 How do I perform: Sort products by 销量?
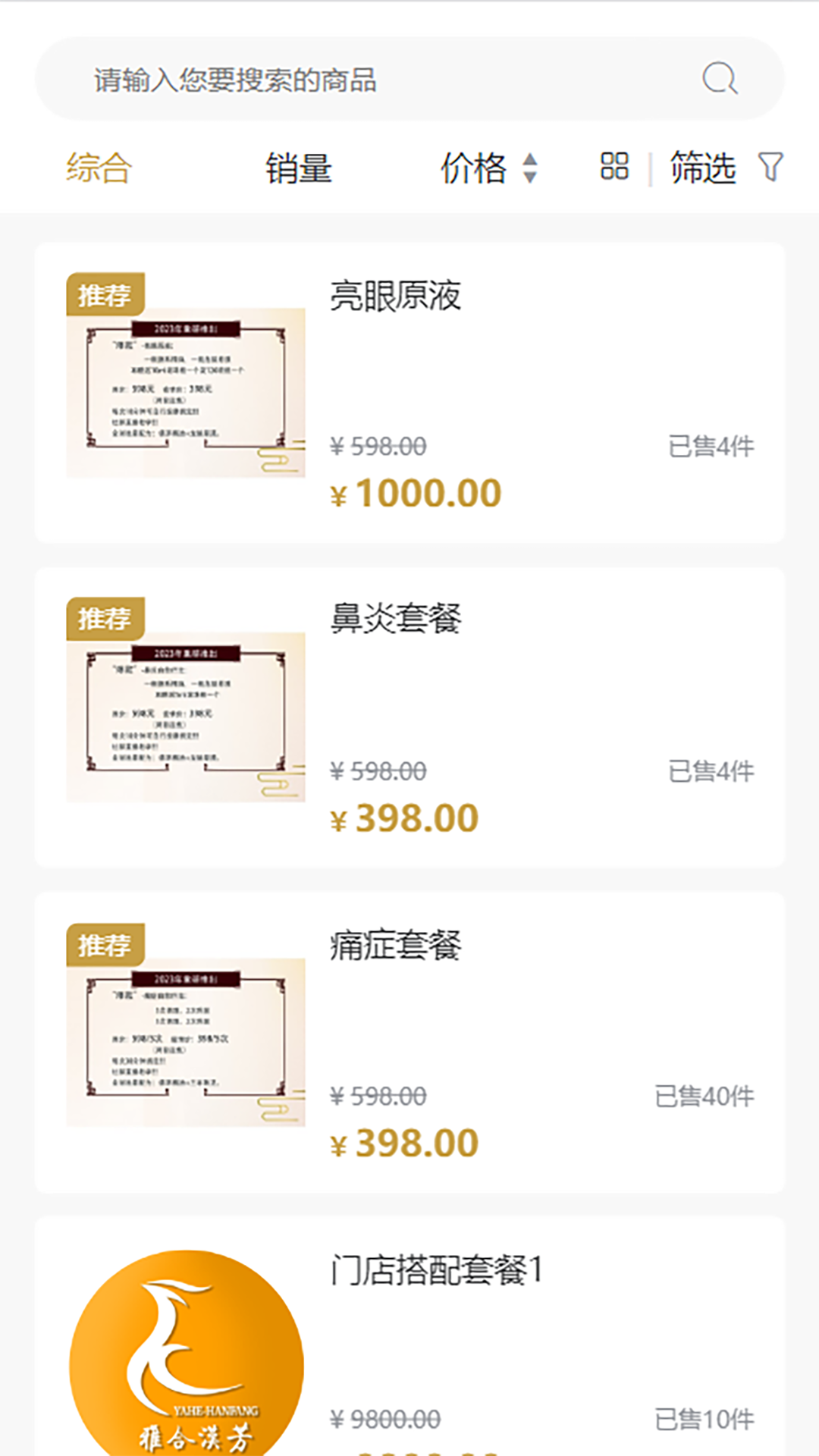click(298, 168)
